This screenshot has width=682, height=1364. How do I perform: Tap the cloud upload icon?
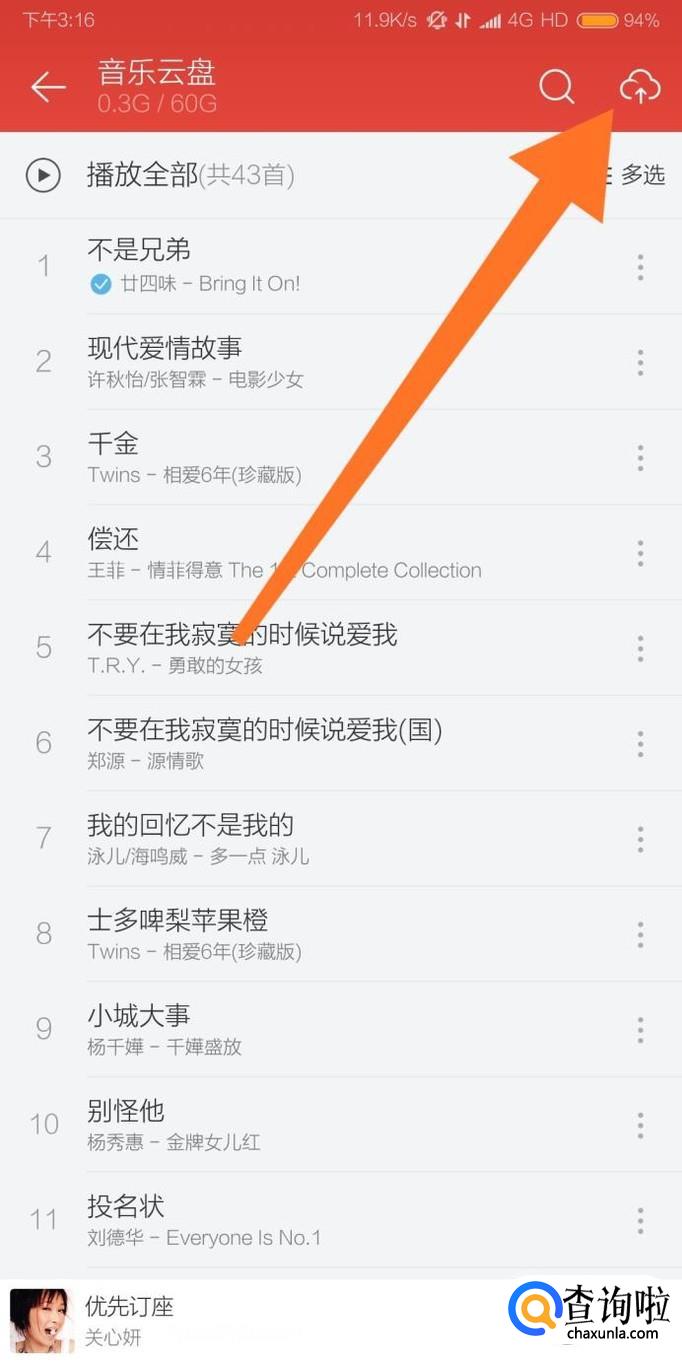click(640, 87)
